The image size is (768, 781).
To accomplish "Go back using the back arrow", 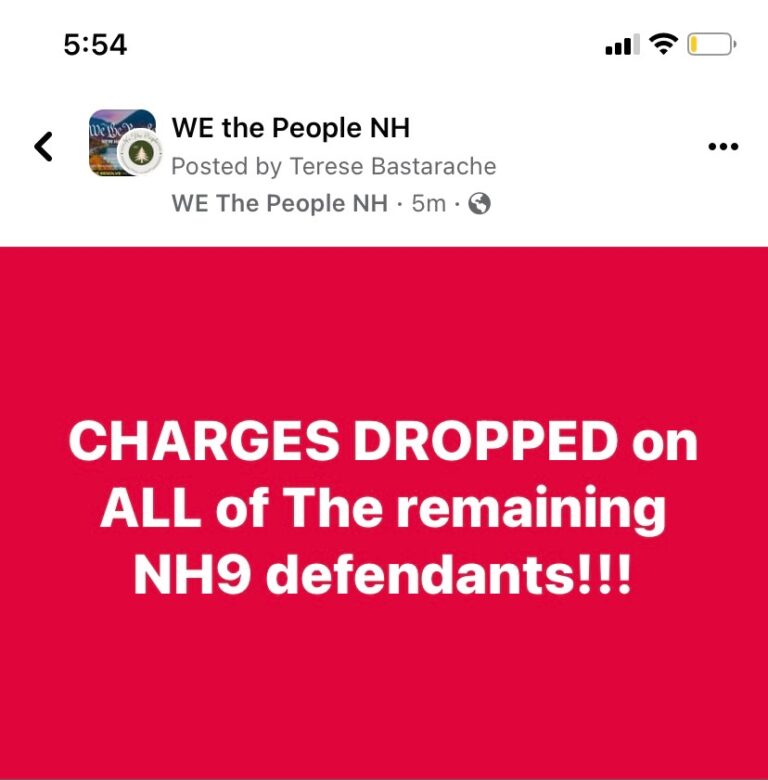I will (43, 146).
